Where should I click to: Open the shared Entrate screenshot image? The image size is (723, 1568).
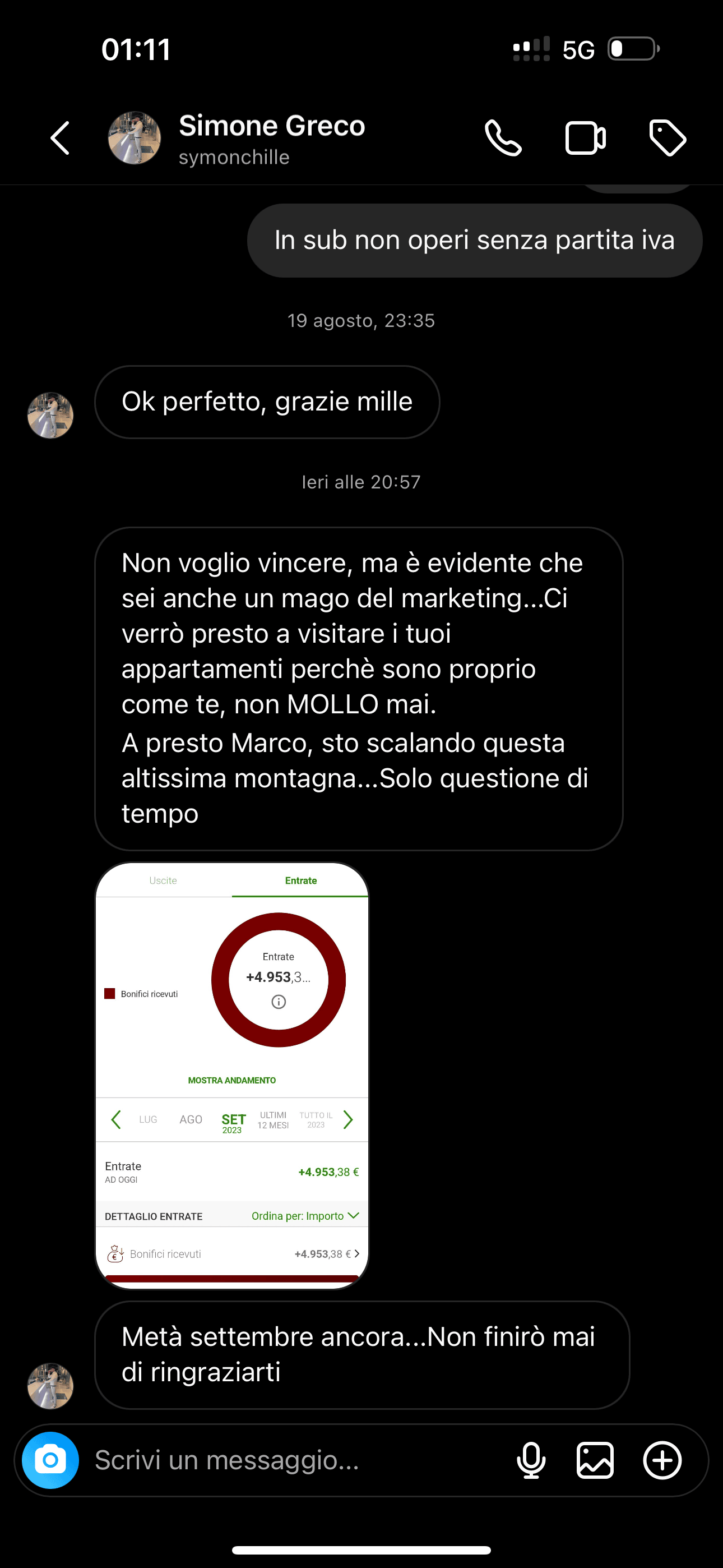pos(232,1074)
